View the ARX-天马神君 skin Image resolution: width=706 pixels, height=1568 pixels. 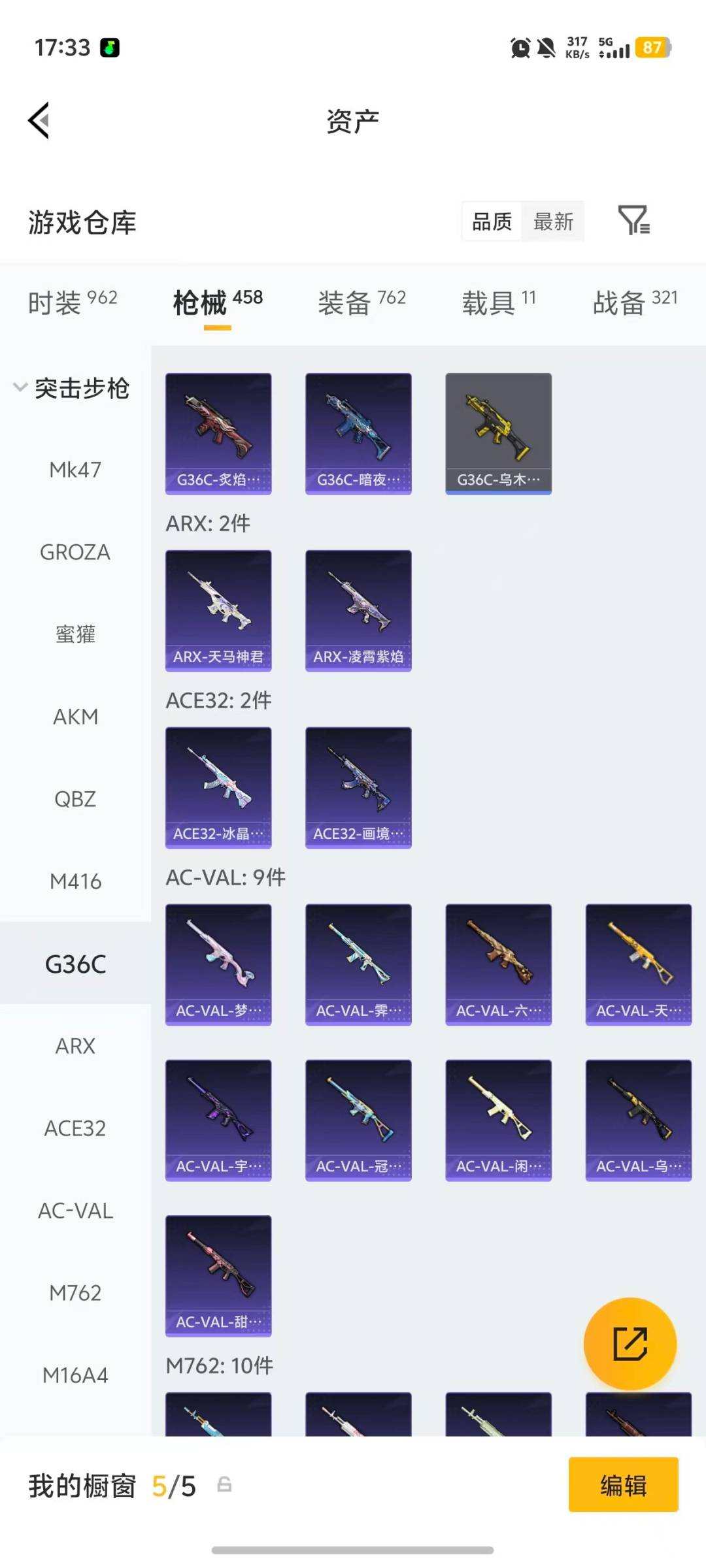pos(218,610)
